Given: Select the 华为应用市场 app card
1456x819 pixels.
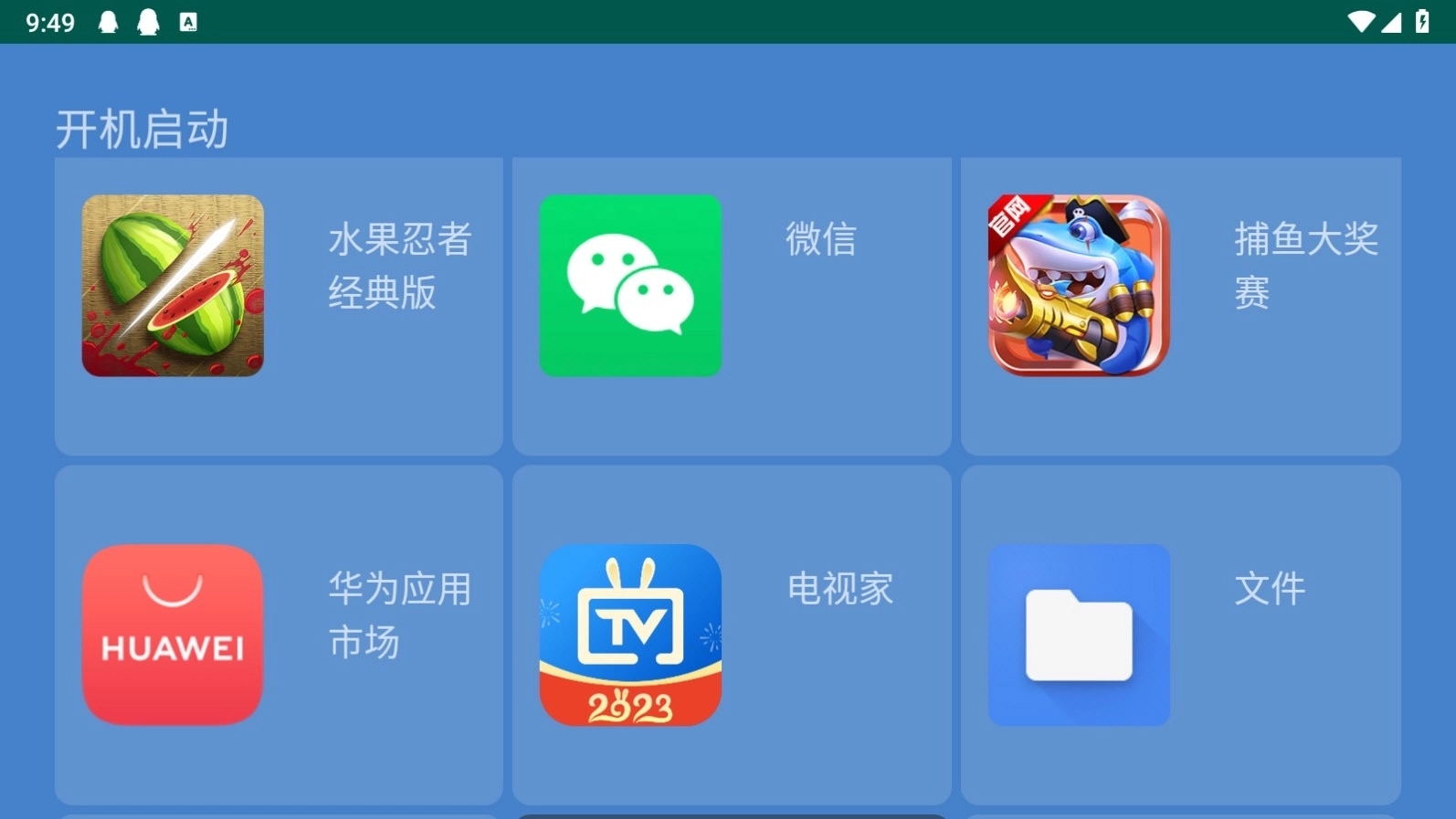Looking at the screenshot, I should point(278,635).
